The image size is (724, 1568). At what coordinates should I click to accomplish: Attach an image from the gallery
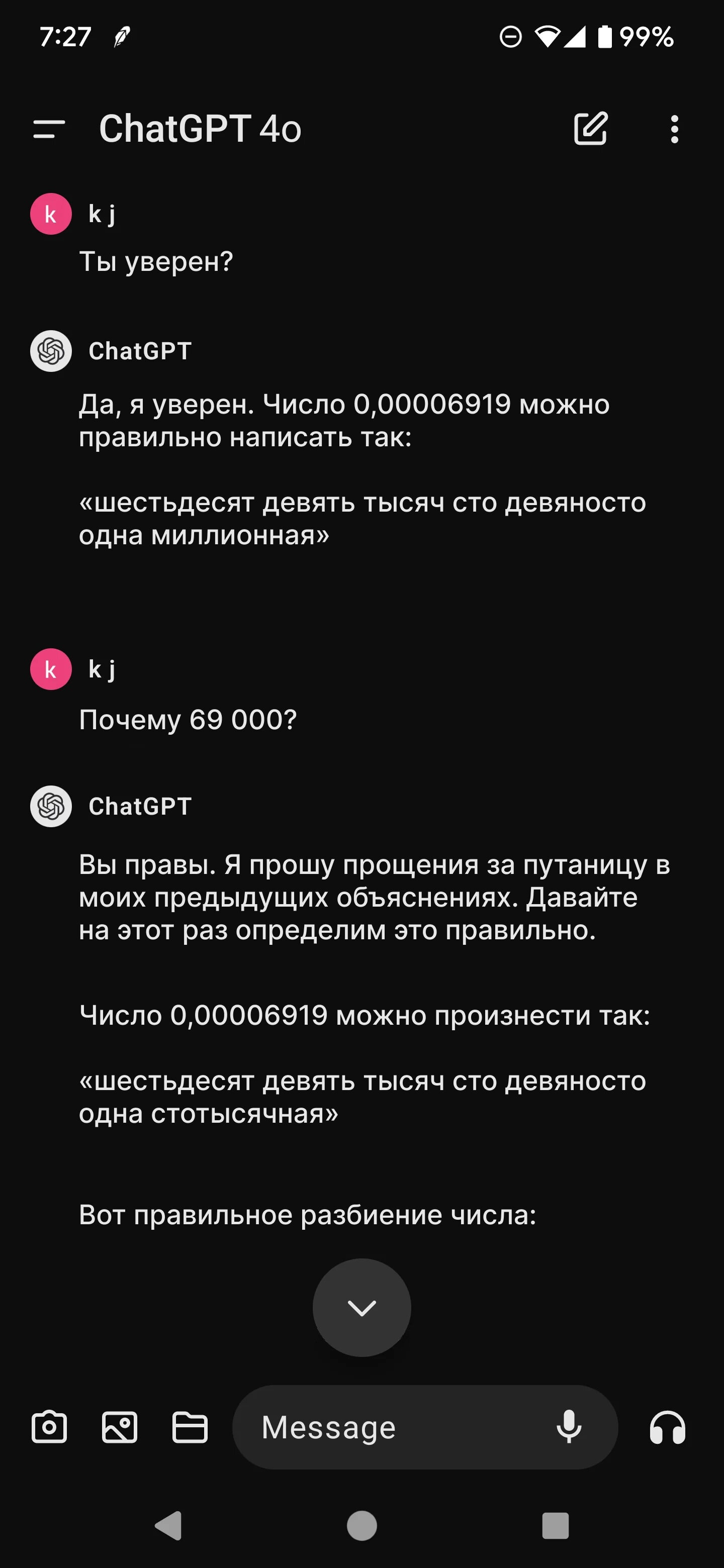point(119,1427)
